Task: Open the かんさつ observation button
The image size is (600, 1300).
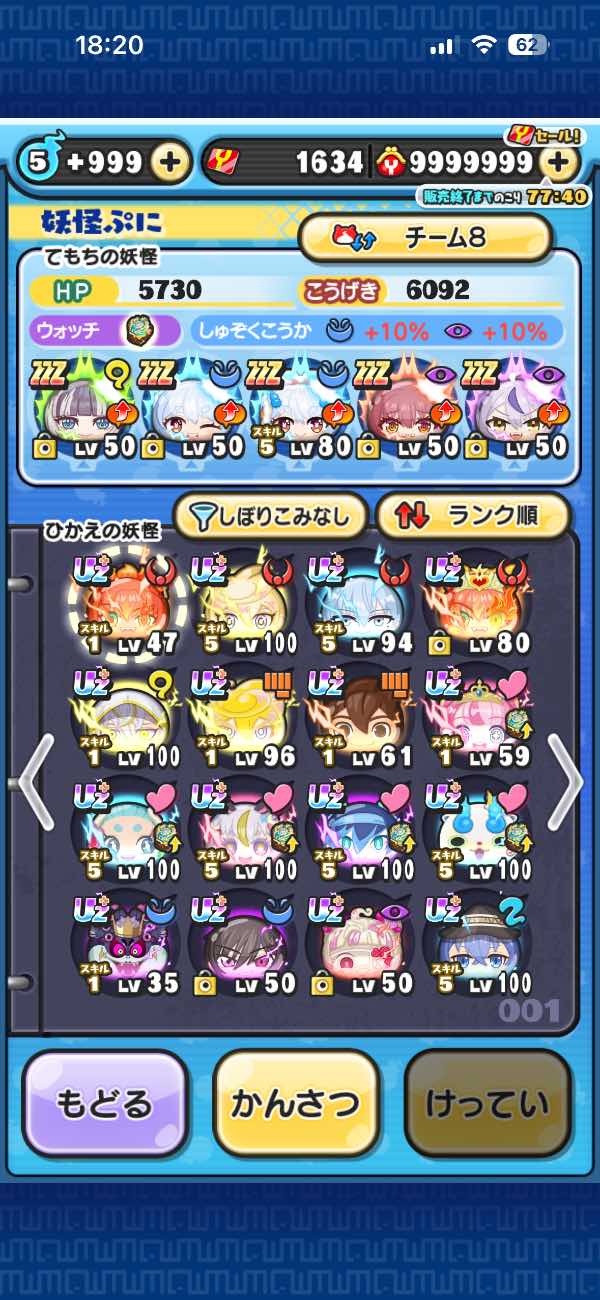Action: [296, 1103]
